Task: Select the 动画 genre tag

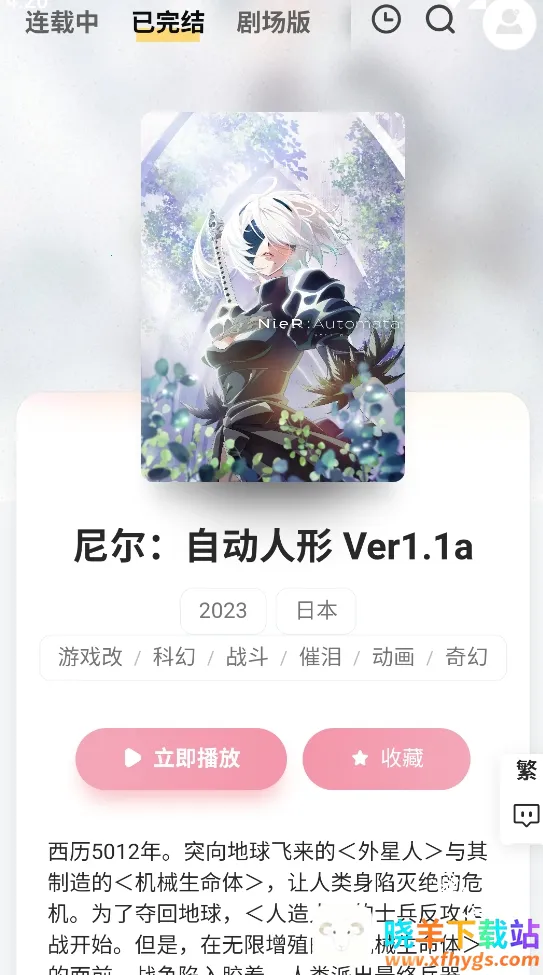Action: coord(393,657)
